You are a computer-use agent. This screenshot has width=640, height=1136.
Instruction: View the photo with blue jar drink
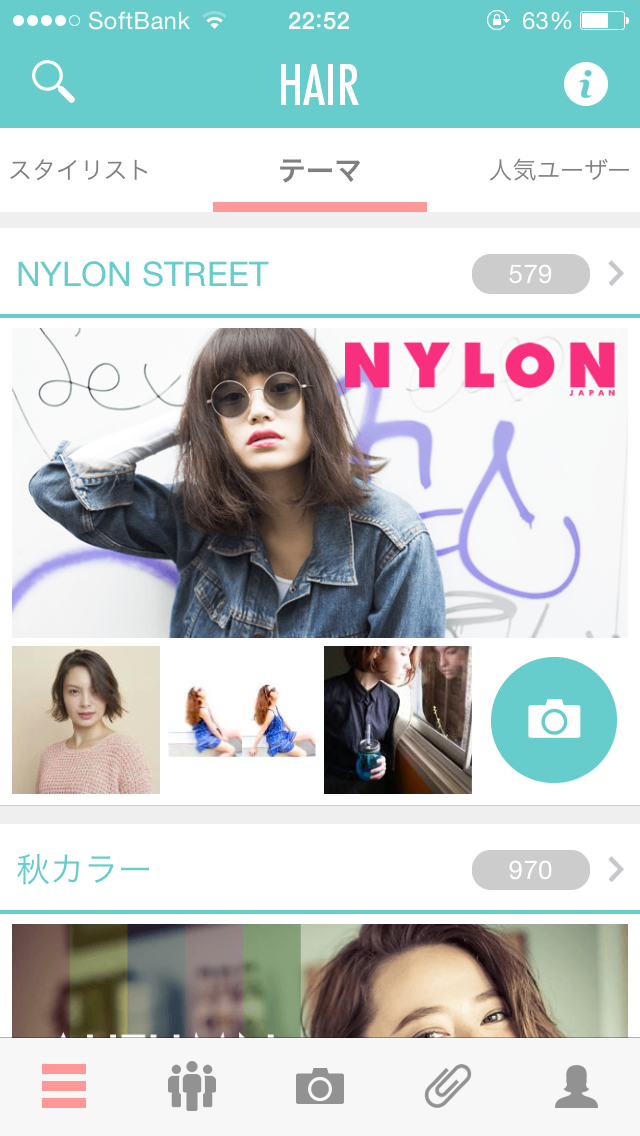(x=398, y=720)
